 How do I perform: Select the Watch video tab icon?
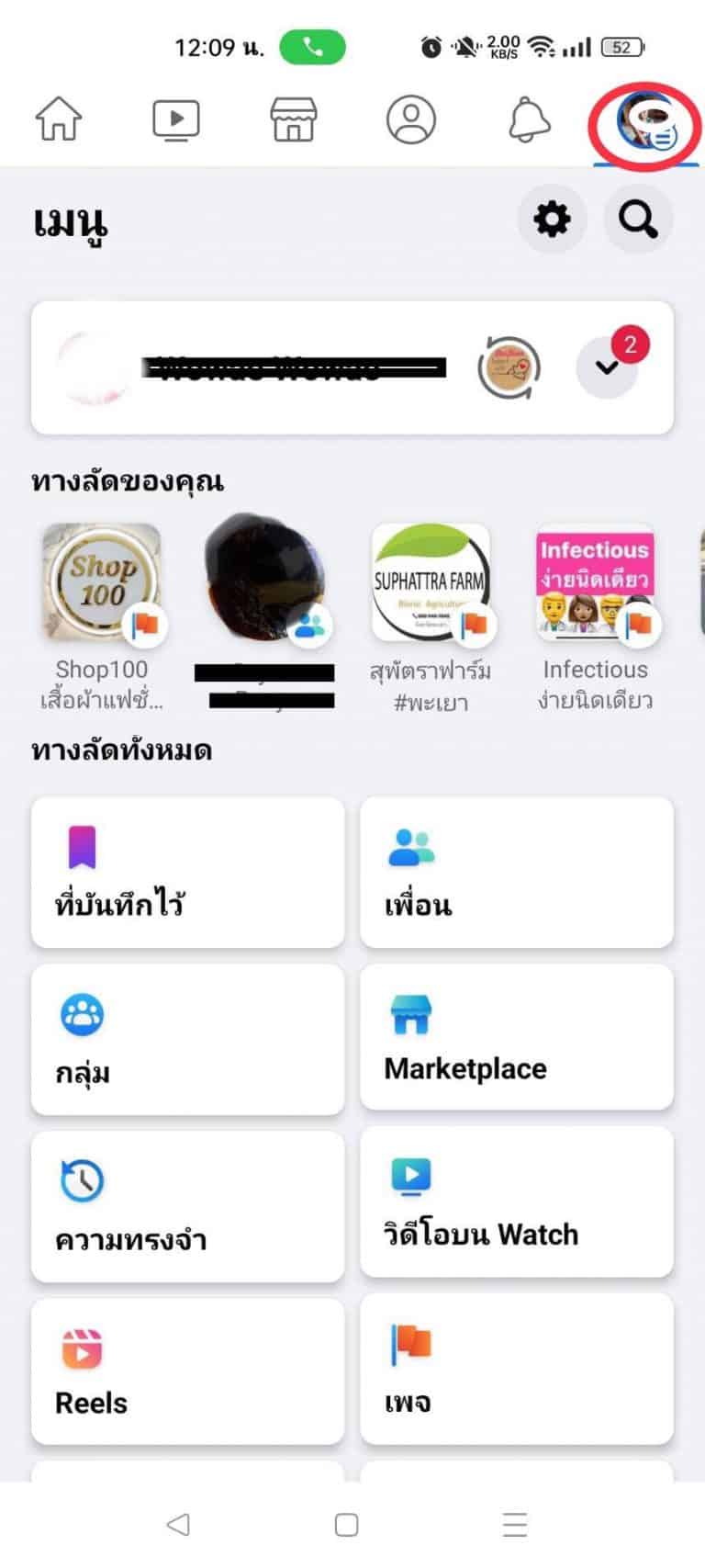pyautogui.click(x=174, y=119)
